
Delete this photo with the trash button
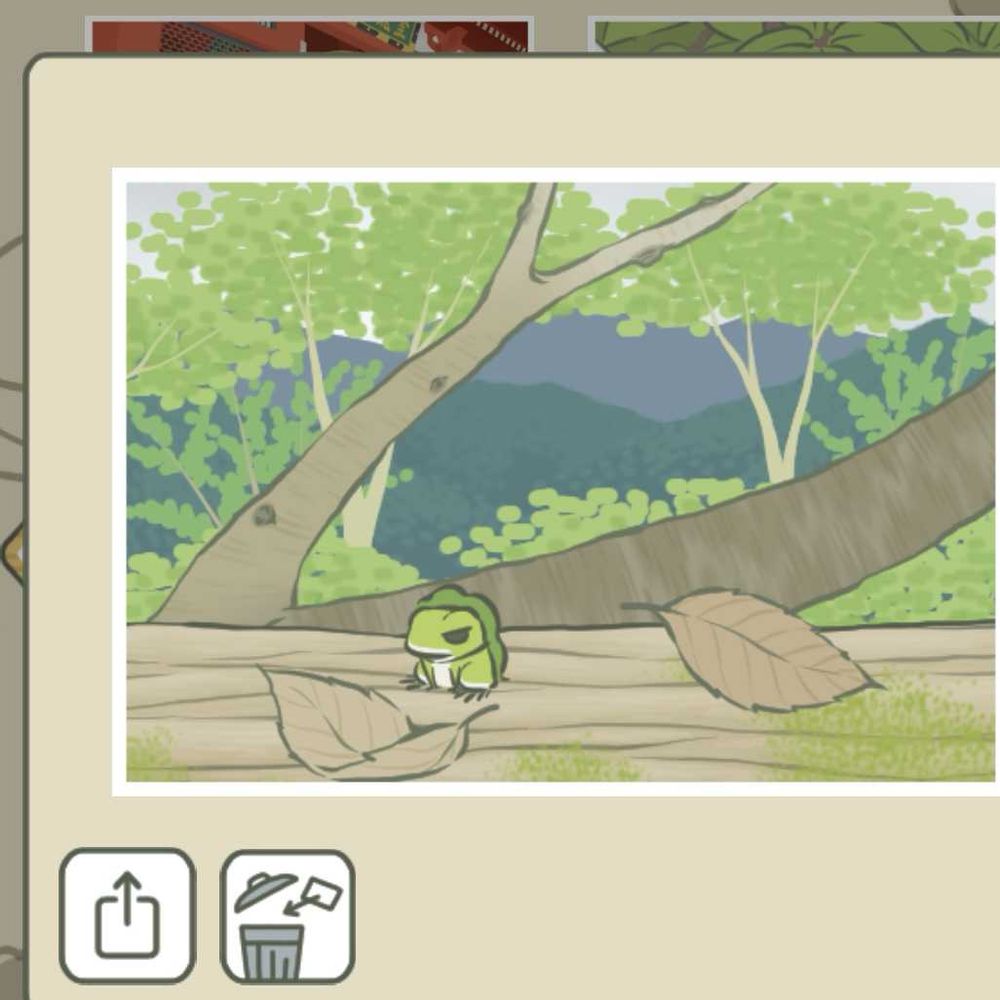[288, 916]
